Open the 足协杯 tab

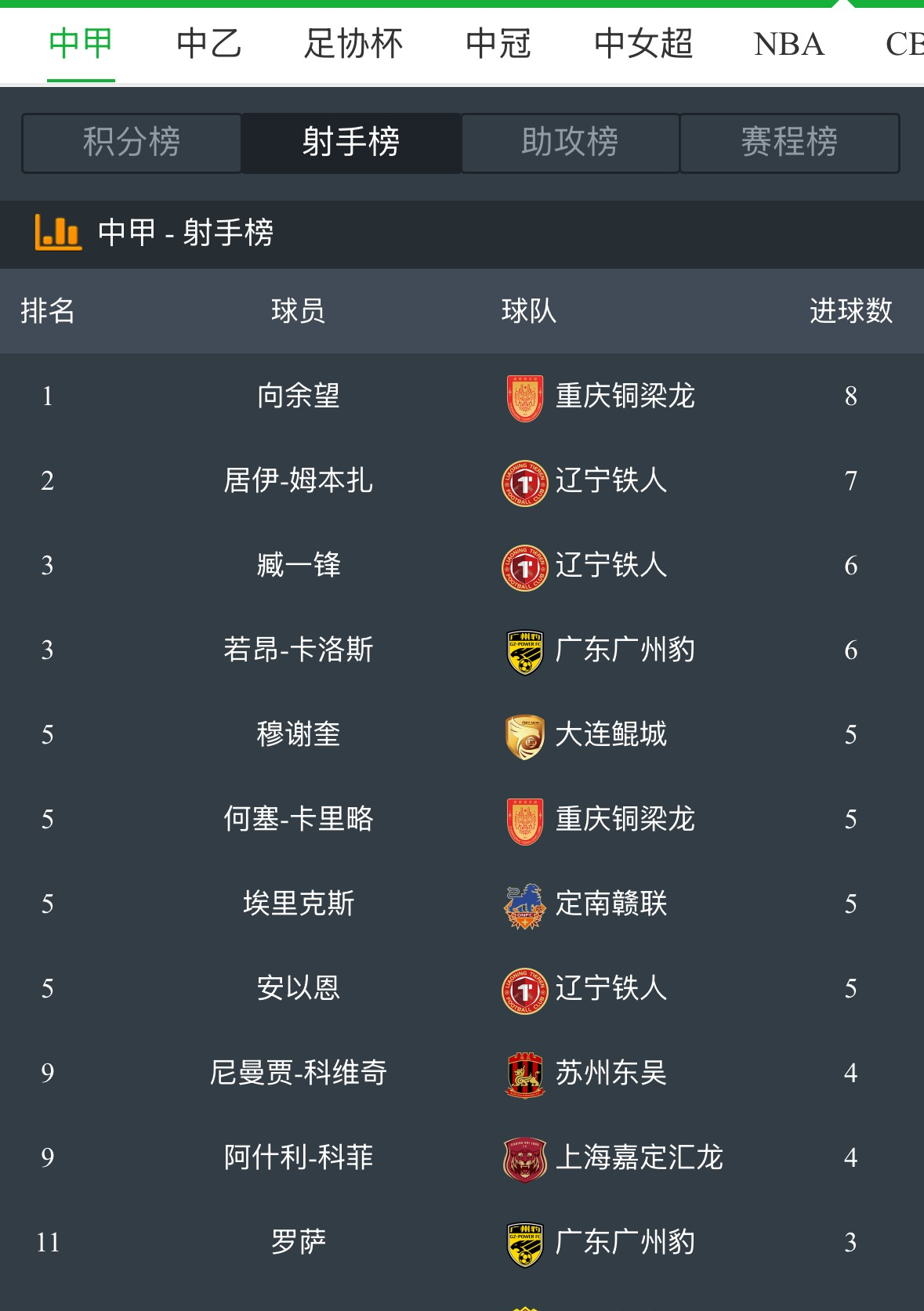coord(353,44)
